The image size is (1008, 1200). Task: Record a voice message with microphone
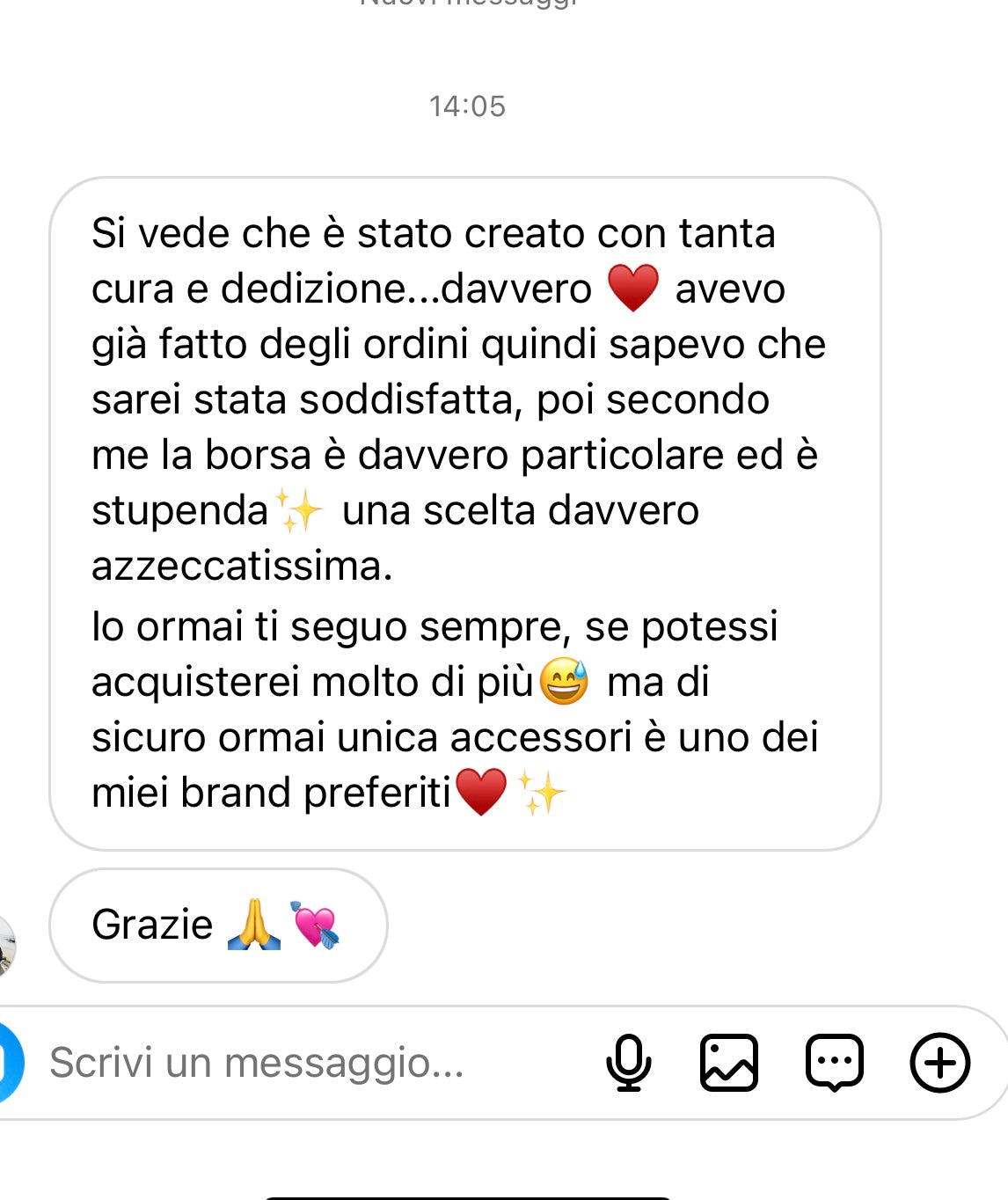click(x=628, y=1063)
